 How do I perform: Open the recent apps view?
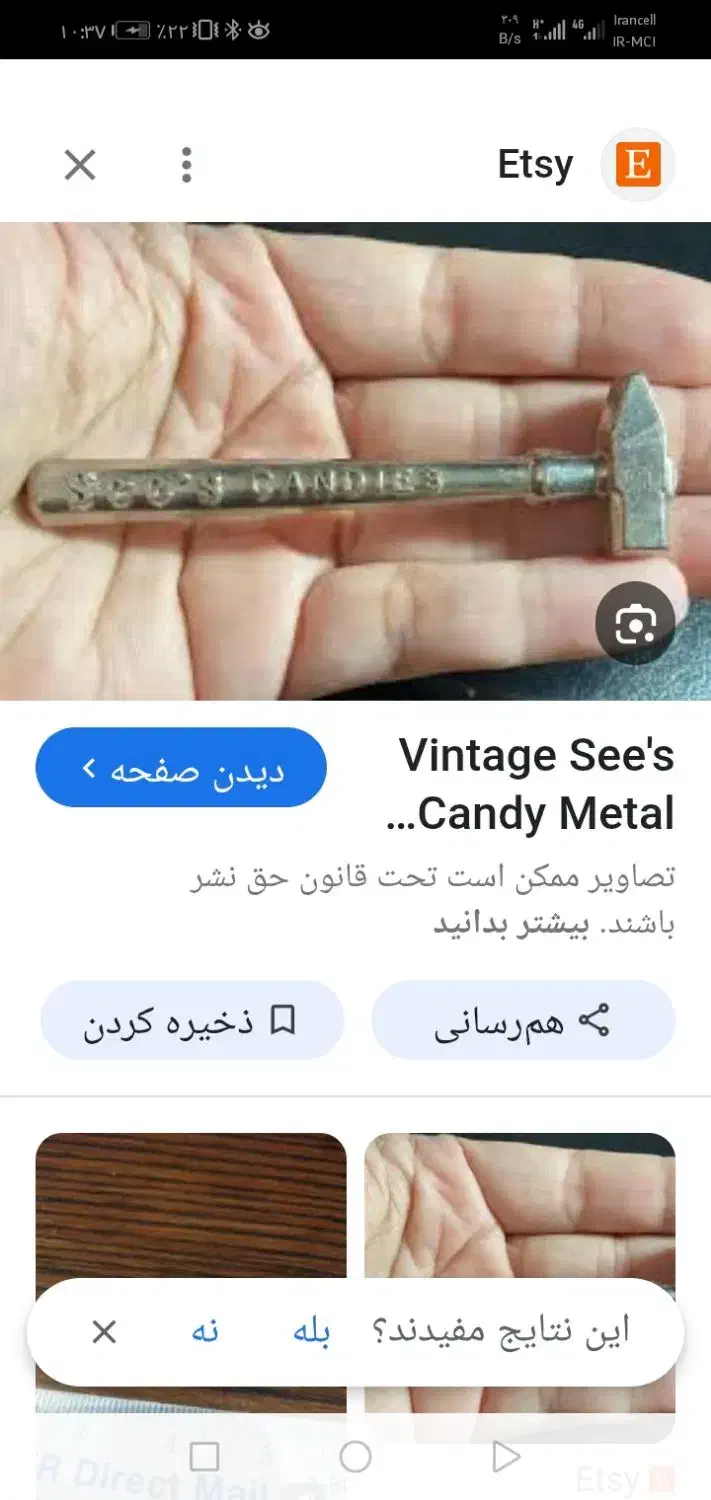click(204, 1457)
